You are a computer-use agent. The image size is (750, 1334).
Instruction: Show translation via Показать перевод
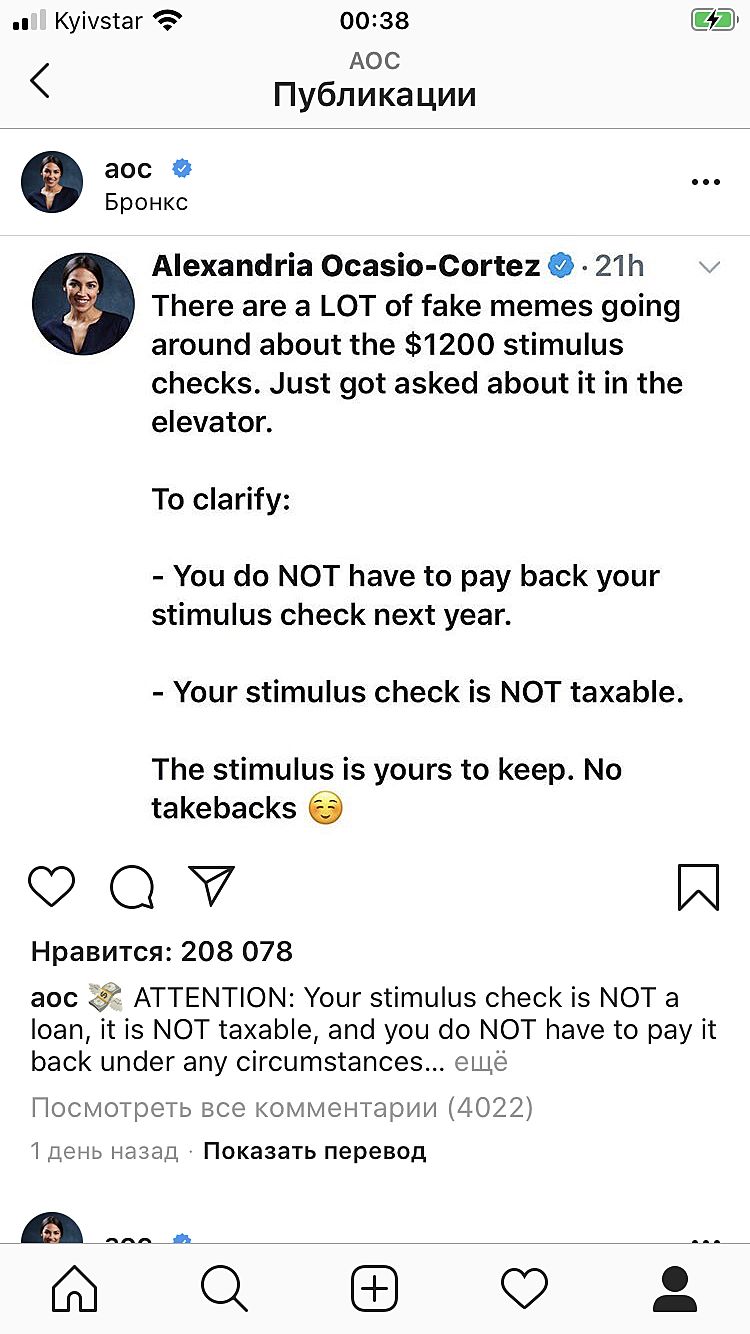[x=314, y=1151]
